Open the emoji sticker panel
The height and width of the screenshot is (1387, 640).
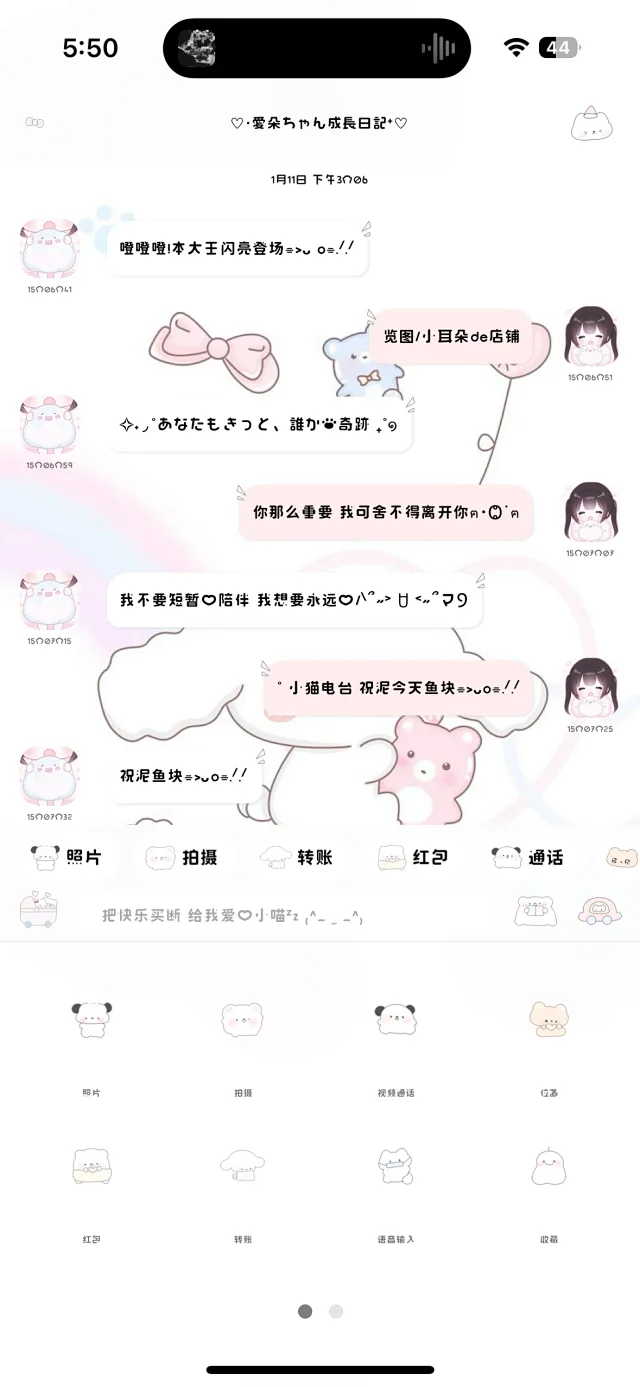pos(535,911)
